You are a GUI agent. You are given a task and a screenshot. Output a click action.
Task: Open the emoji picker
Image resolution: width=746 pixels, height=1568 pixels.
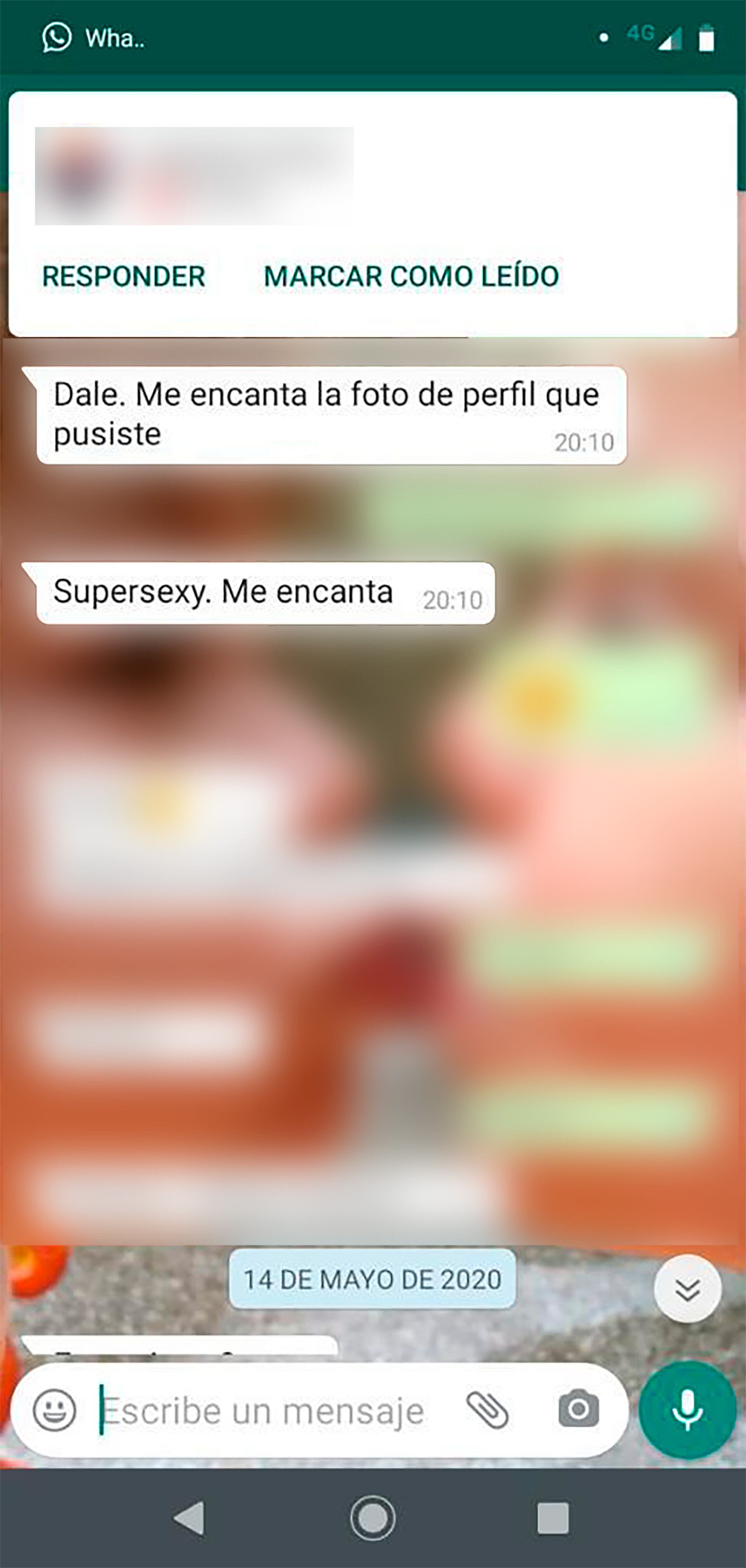coord(55,1410)
